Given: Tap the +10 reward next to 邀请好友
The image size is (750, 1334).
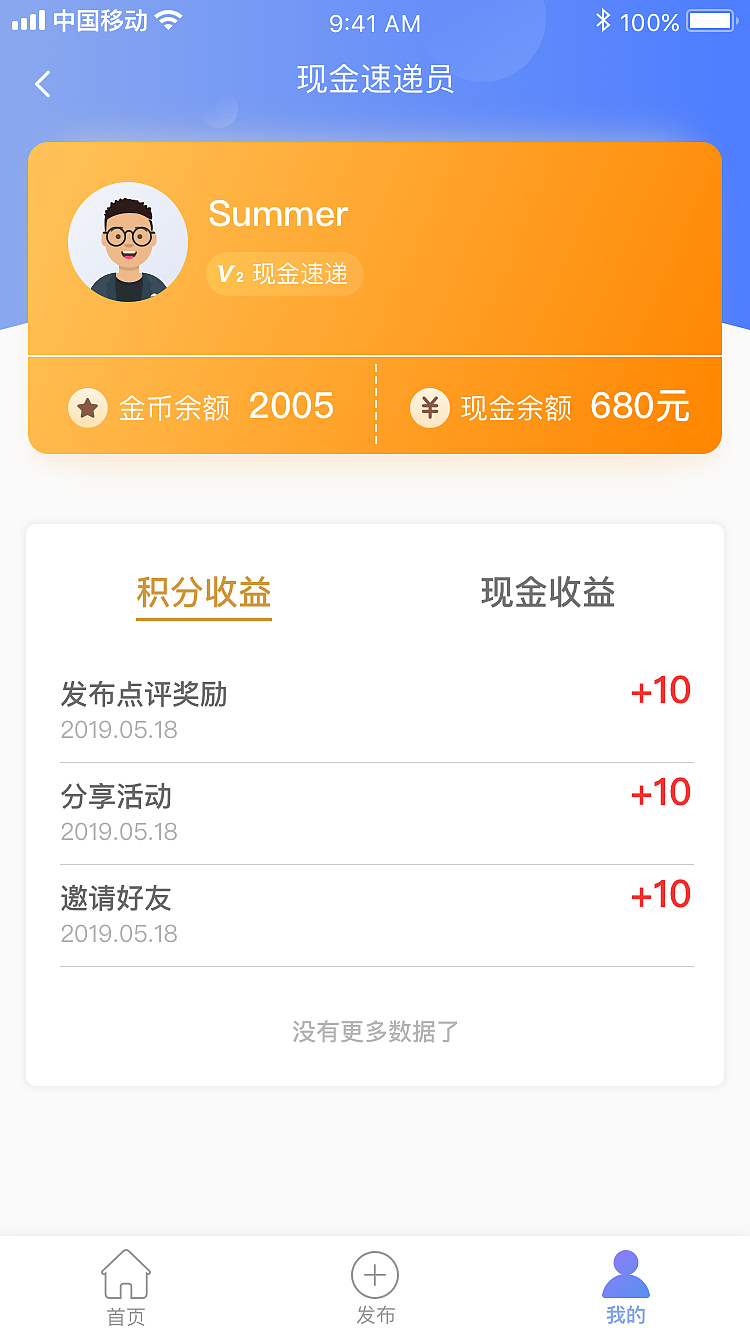Looking at the screenshot, I should point(662,894).
